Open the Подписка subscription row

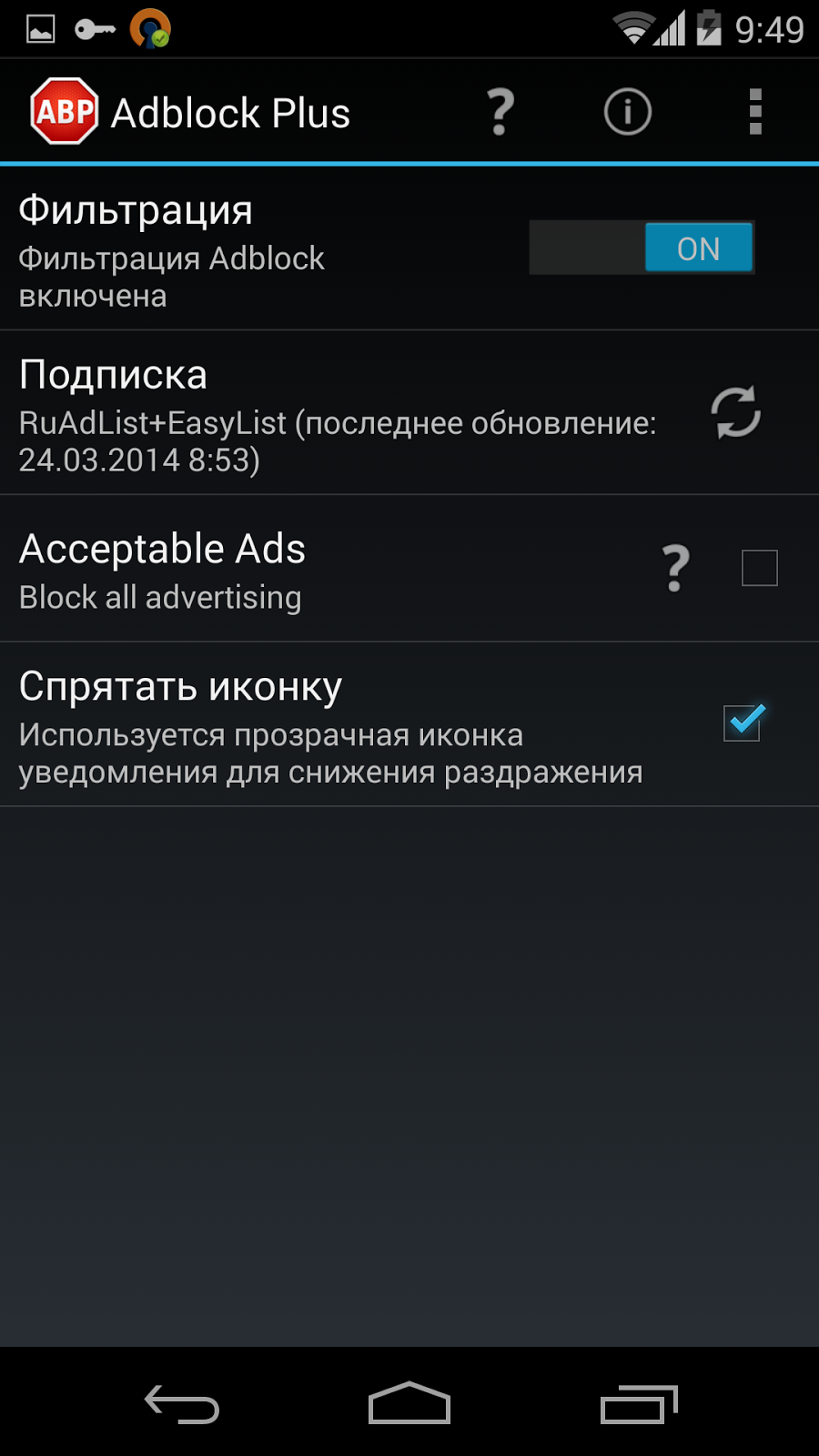(337, 414)
